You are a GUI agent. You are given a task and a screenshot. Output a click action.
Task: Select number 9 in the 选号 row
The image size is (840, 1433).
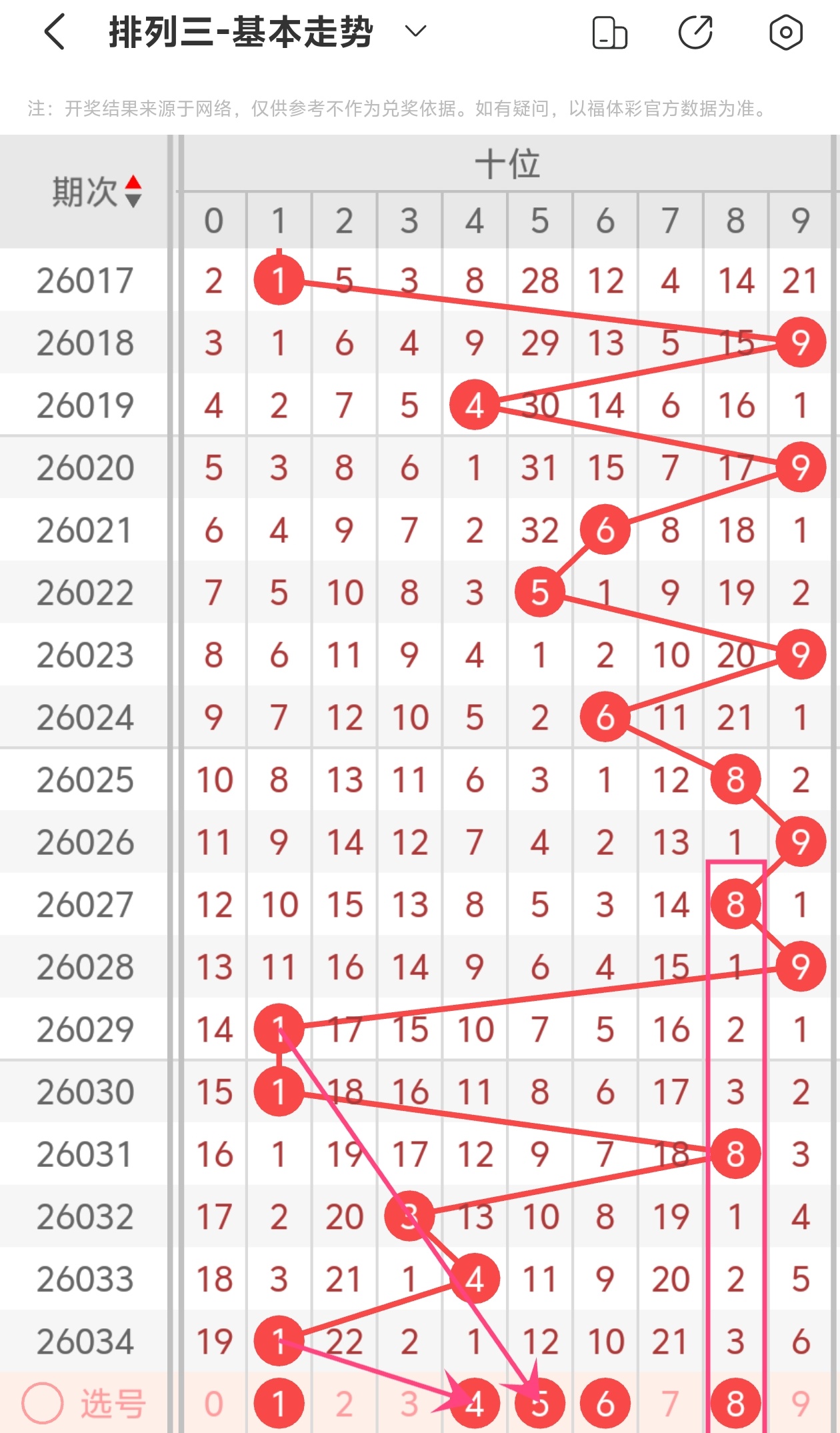pyautogui.click(x=801, y=1404)
